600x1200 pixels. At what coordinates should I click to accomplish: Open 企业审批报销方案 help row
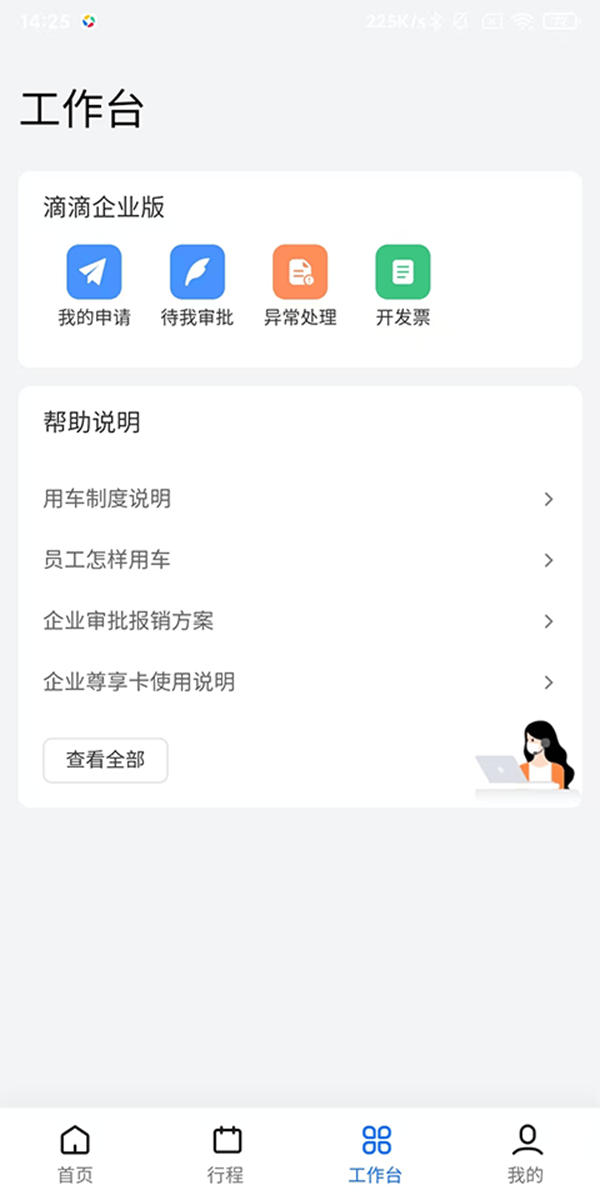pos(300,621)
